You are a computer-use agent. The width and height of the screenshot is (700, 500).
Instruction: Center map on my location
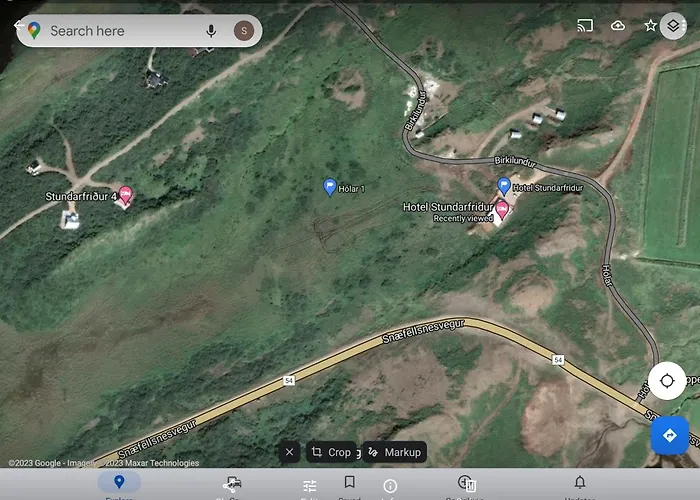coord(667,381)
